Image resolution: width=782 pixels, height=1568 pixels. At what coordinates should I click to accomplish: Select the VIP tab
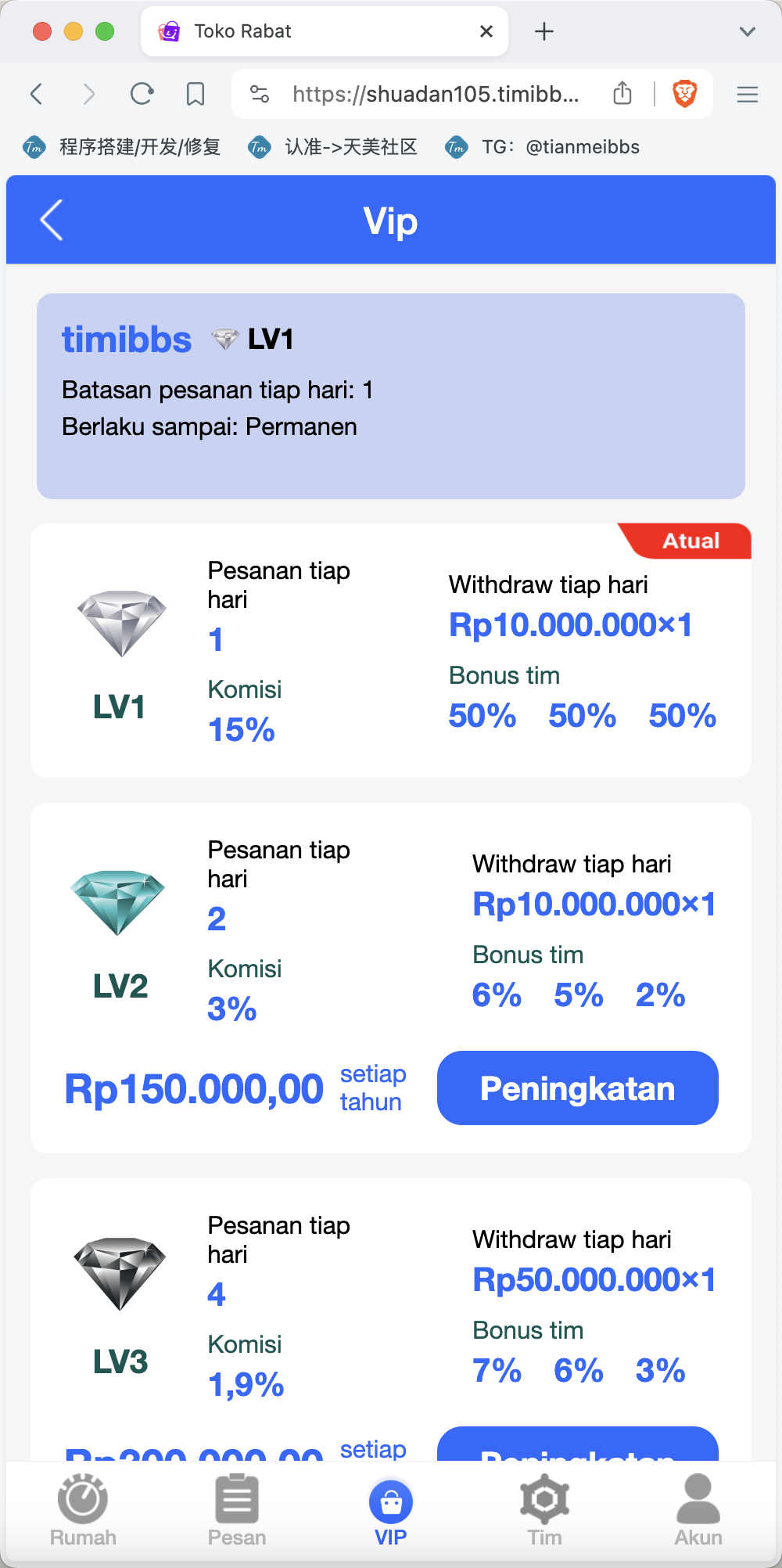[x=390, y=1511]
